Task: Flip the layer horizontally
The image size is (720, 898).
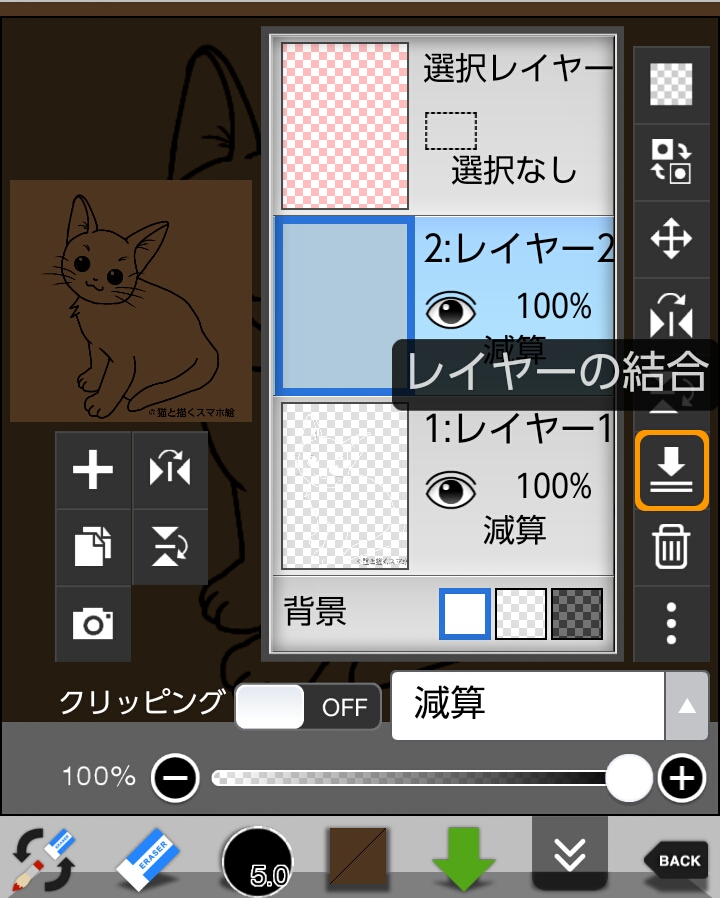Action: click(170, 470)
